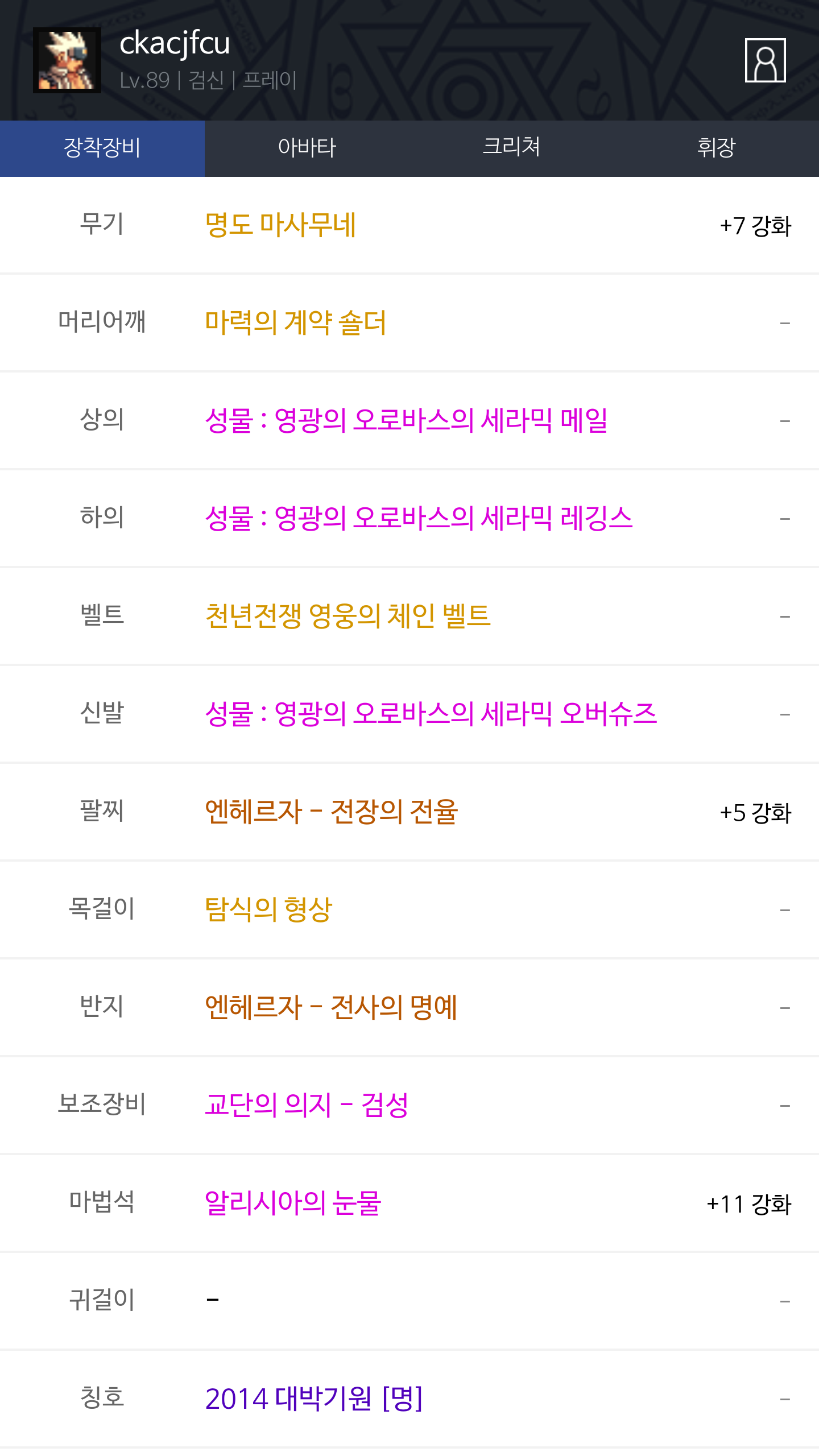Open ring 엔헤르자 - 전사의 명예
The width and height of the screenshot is (819, 1456).
331,1008
